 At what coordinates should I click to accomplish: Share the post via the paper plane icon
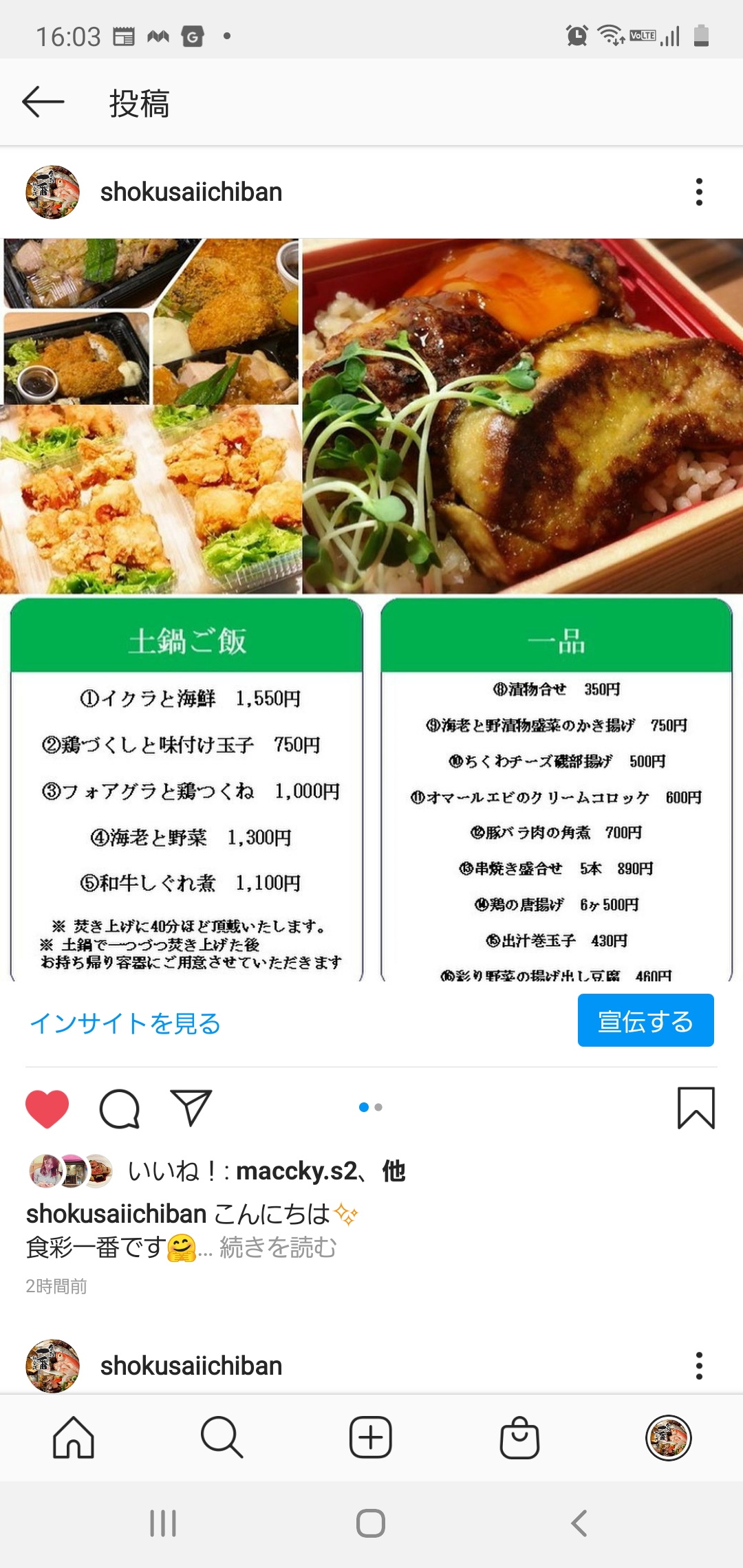[x=191, y=1107]
